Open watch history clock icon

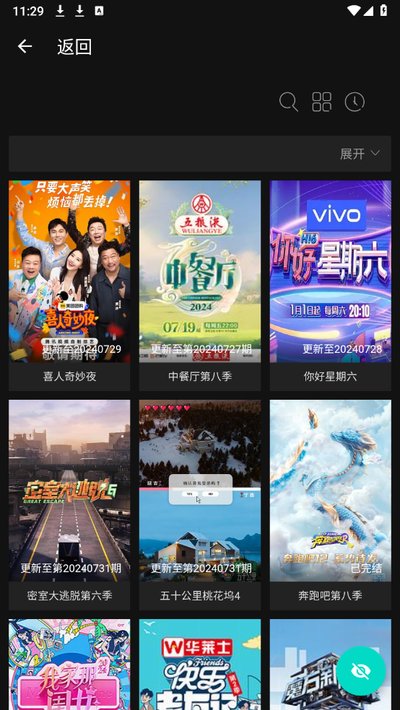click(355, 102)
